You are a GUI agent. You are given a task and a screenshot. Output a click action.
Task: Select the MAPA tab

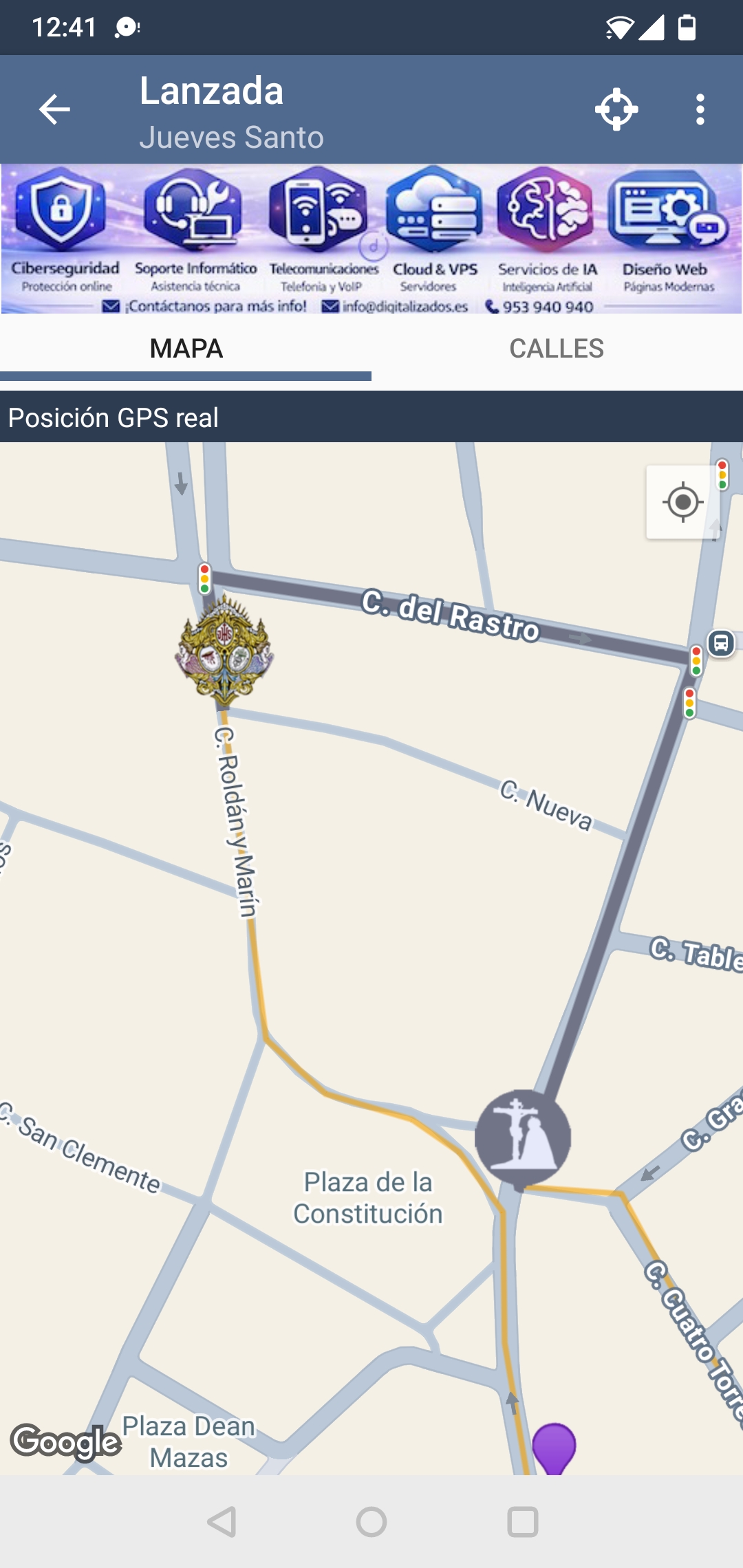186,349
